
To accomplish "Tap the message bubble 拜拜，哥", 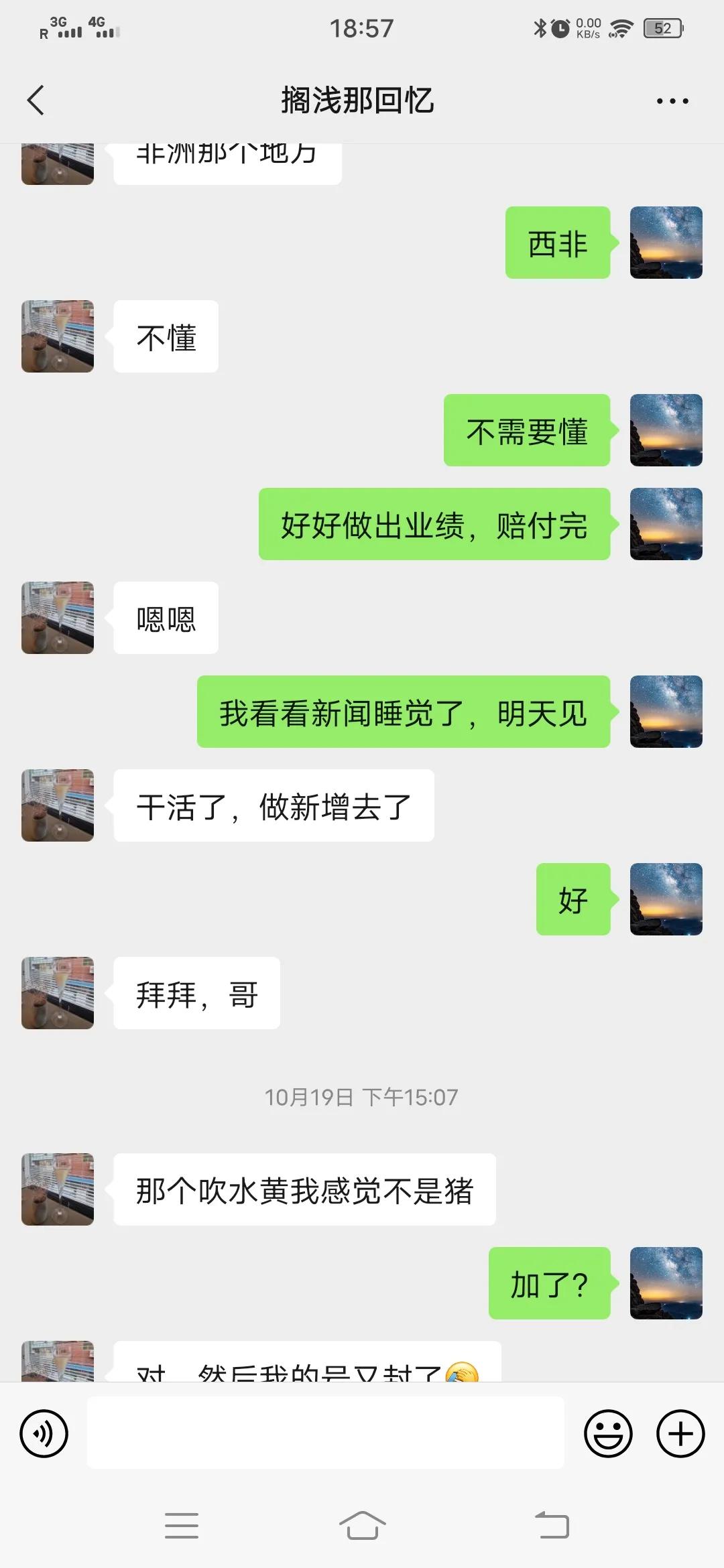I will tap(196, 994).
